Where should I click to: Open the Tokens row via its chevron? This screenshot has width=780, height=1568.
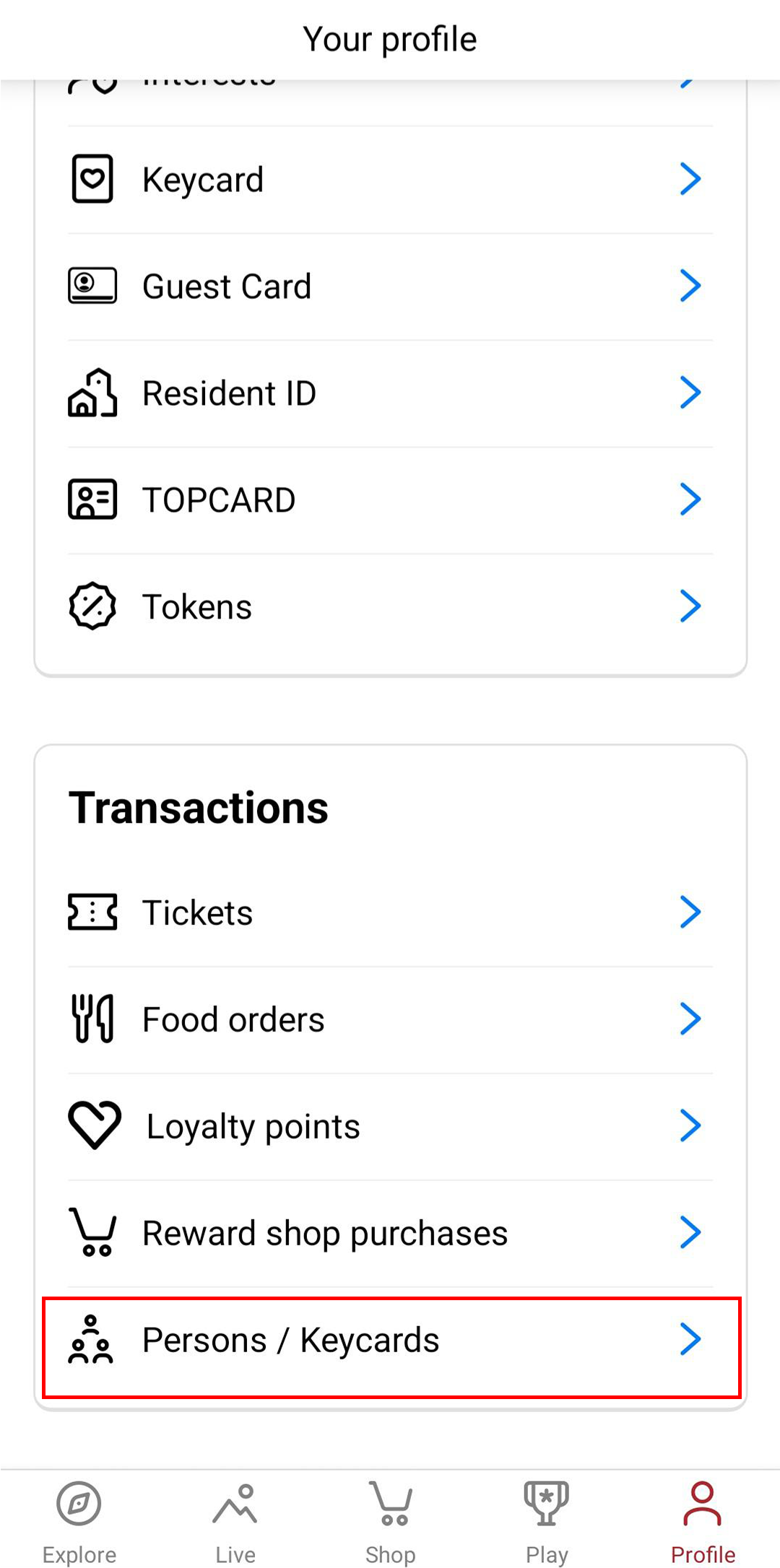click(691, 606)
